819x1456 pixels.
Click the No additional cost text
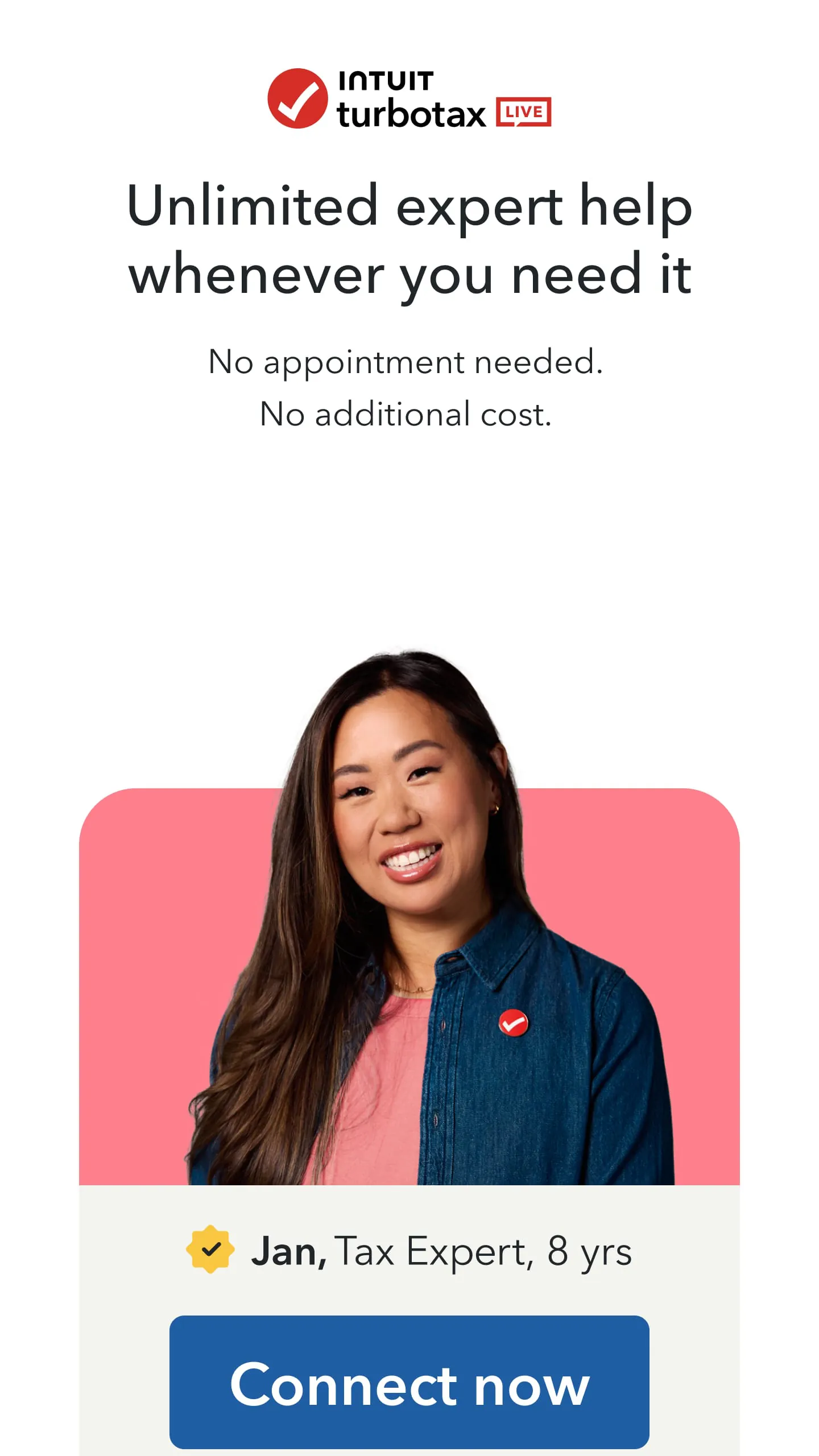(407, 413)
